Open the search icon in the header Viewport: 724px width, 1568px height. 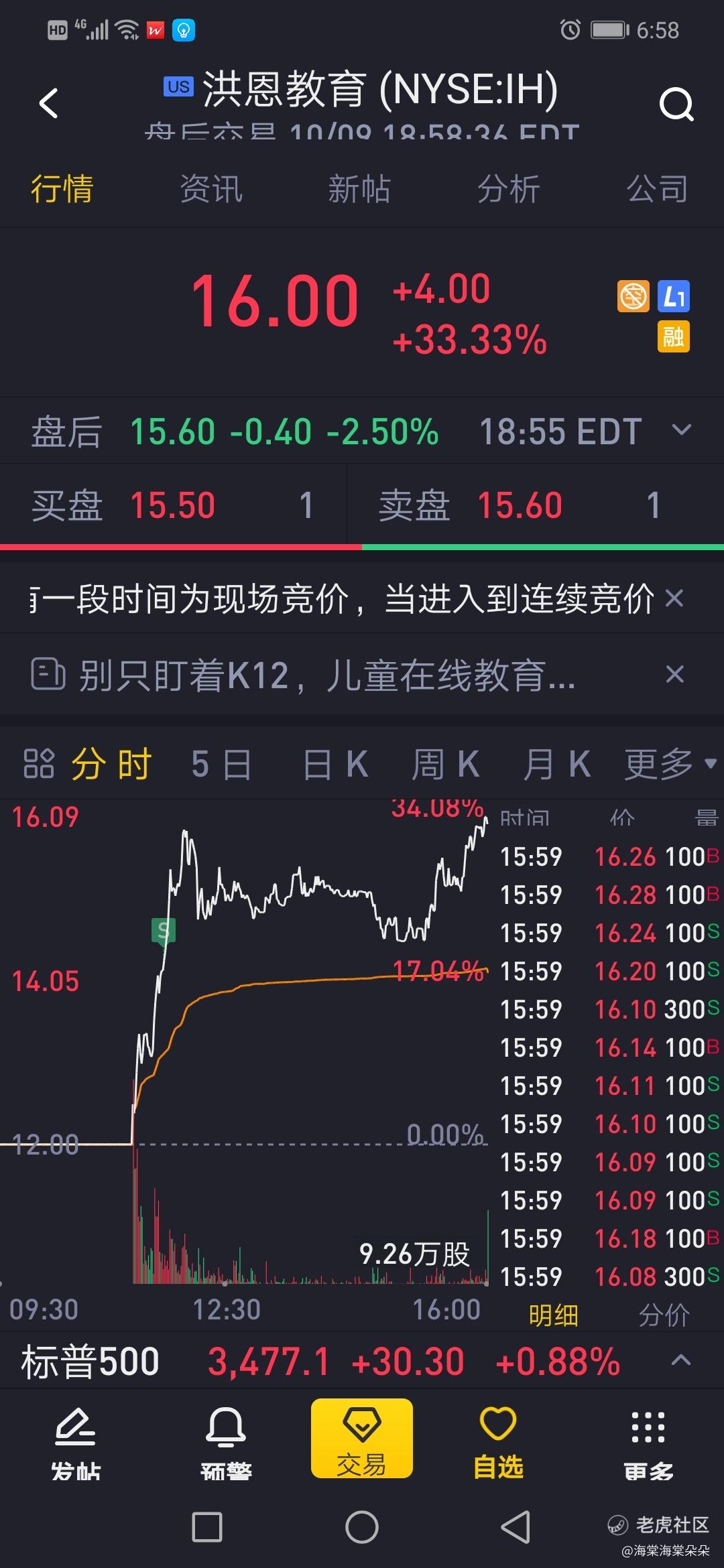[676, 104]
